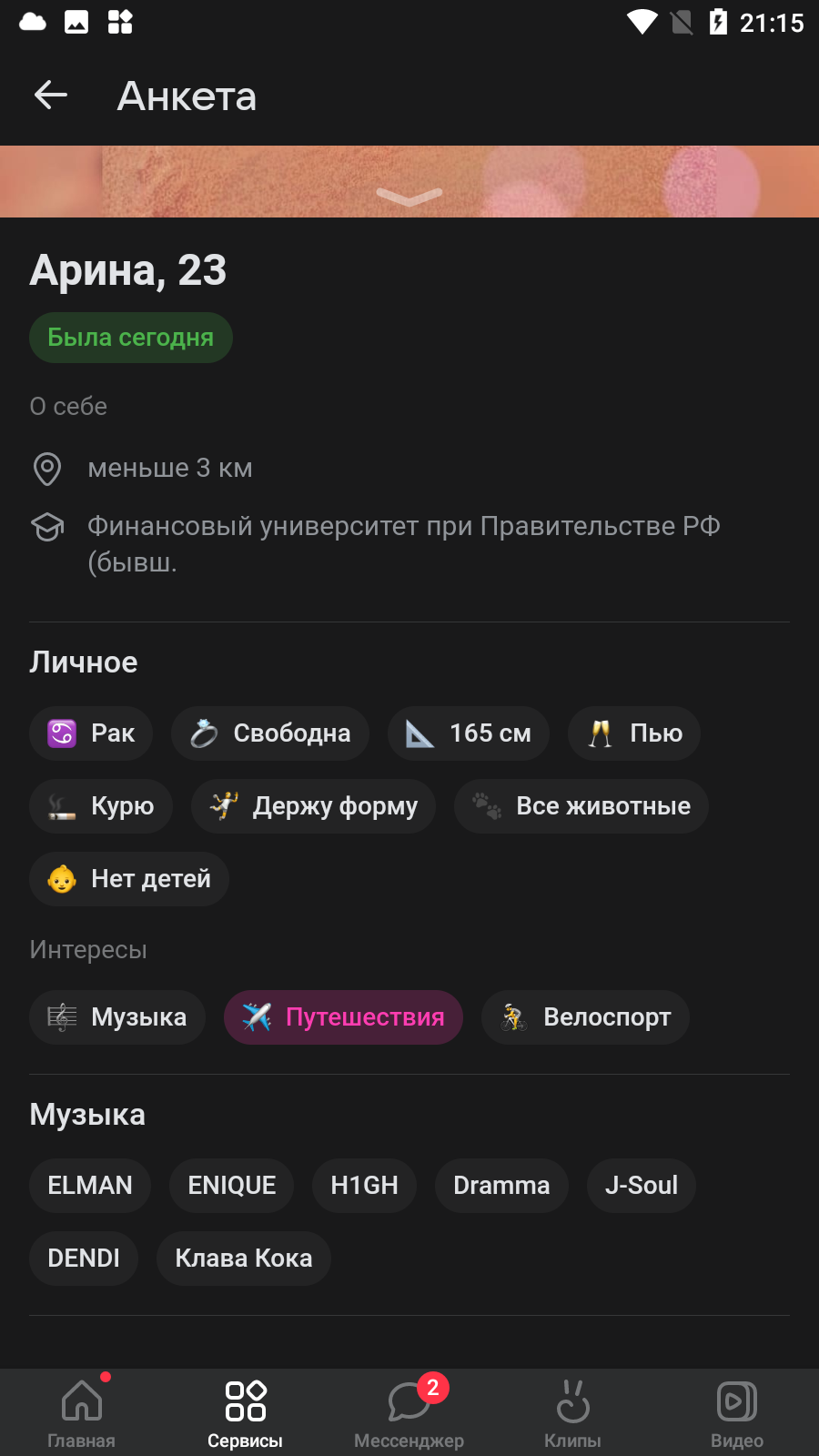Open the Клава Кока artist chip

coord(244,1259)
